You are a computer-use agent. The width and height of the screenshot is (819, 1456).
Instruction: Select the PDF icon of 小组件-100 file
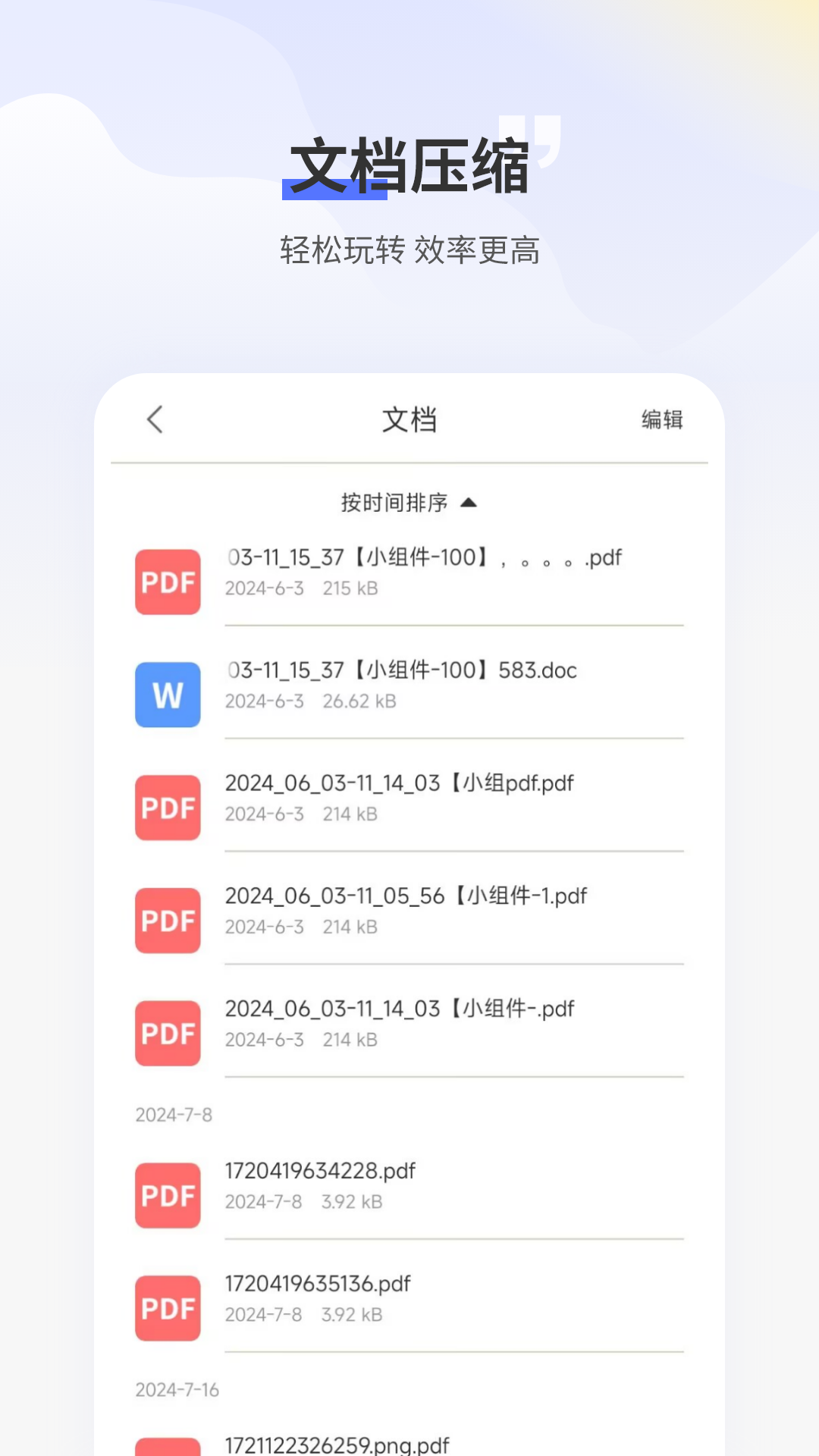pyautogui.click(x=168, y=582)
